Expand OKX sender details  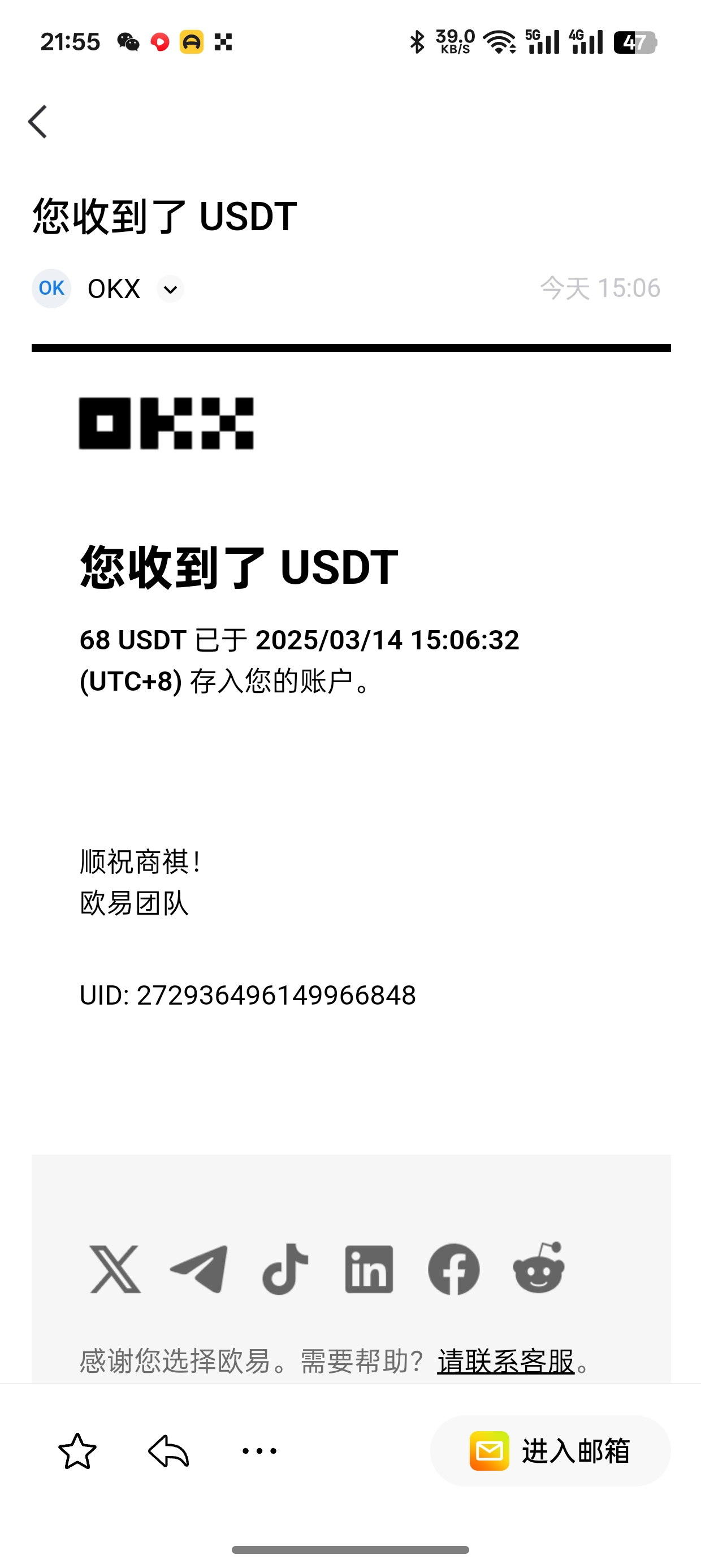[170, 289]
